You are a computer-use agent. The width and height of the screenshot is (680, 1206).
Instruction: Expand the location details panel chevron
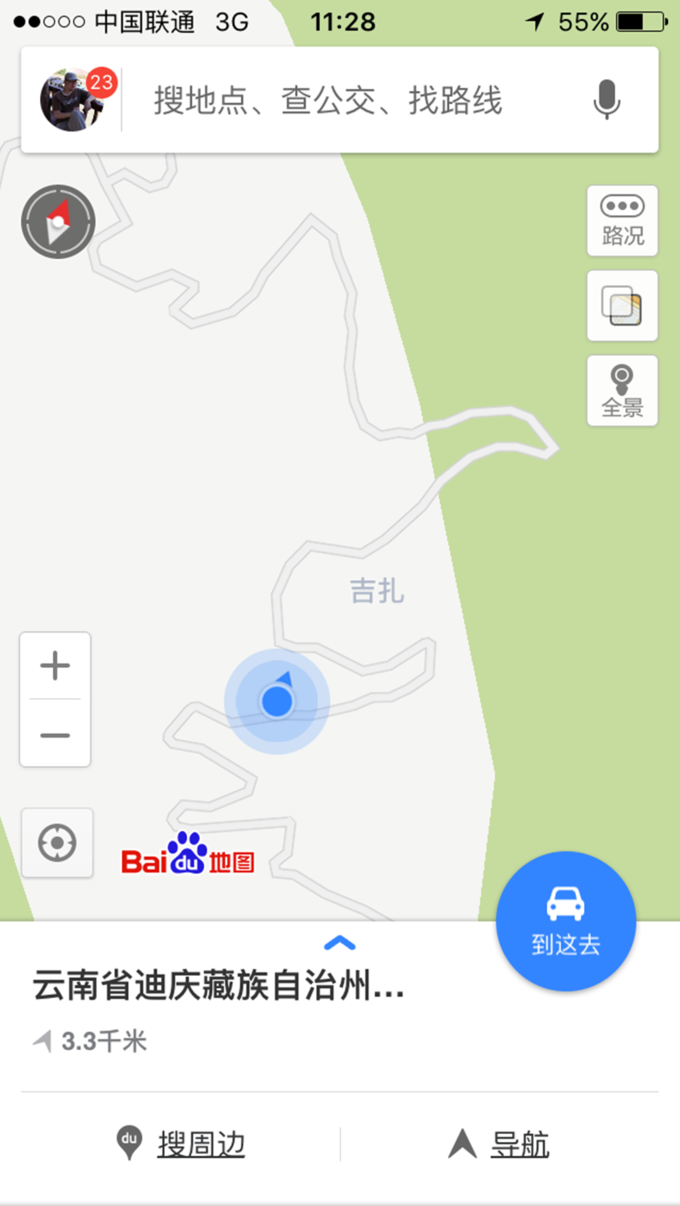click(340, 942)
